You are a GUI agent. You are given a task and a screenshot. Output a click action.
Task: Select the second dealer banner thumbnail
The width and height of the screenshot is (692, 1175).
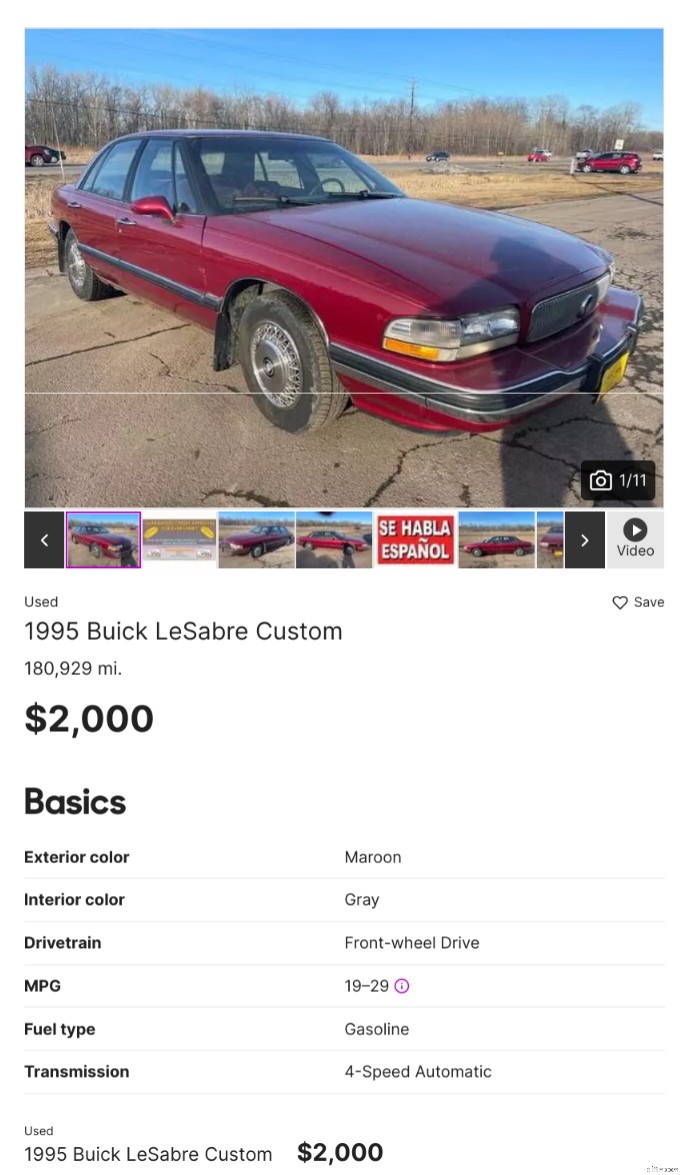(x=179, y=540)
